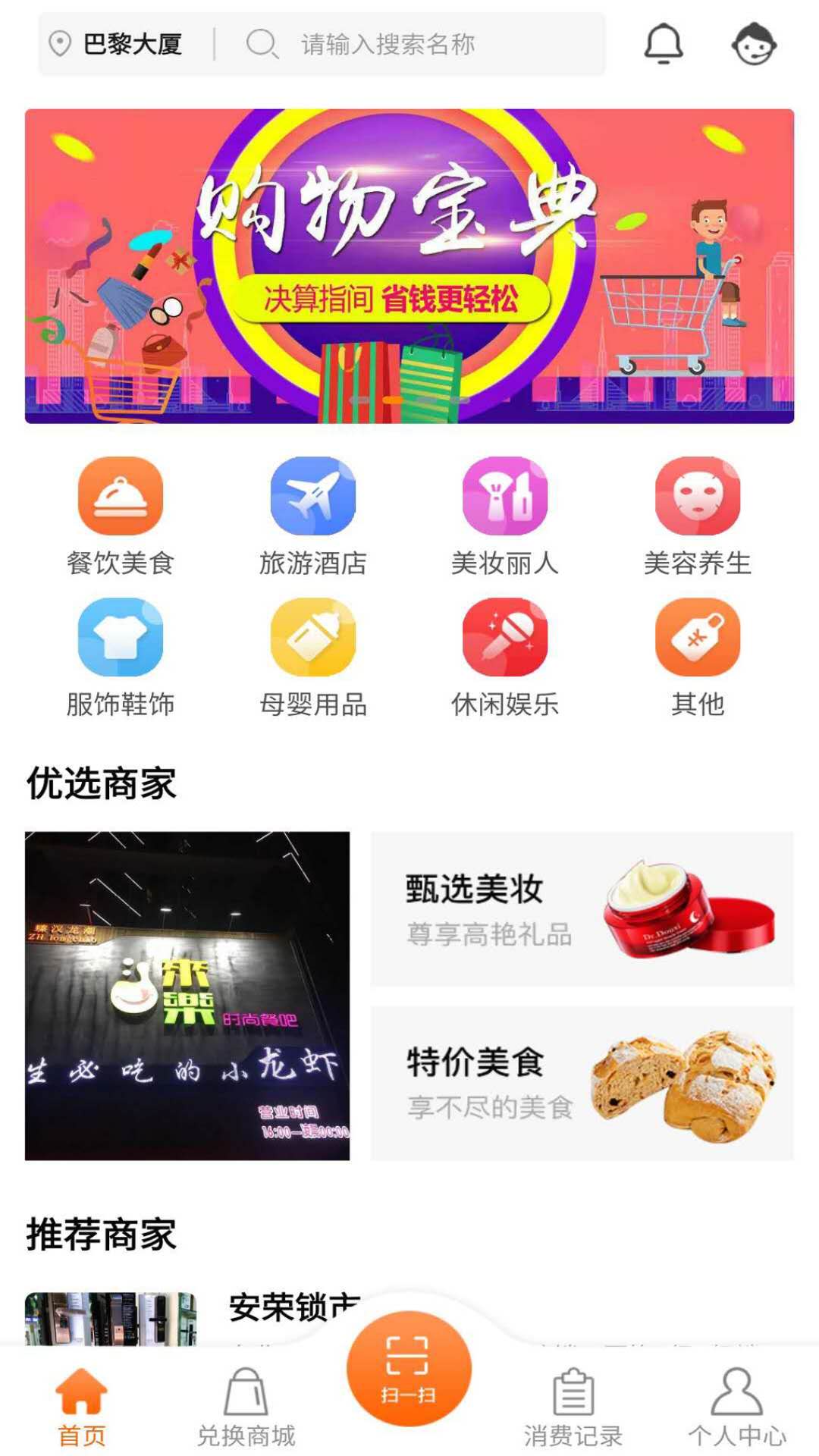Open the 扫一扫 scan button

coord(409,1357)
